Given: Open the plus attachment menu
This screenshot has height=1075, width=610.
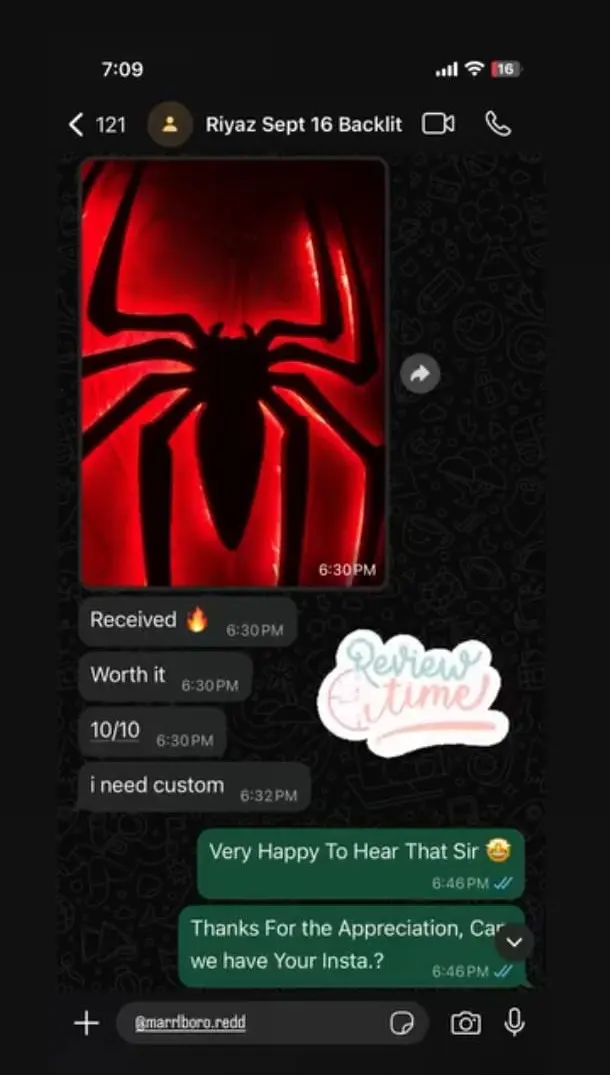Looking at the screenshot, I should pos(87,1022).
